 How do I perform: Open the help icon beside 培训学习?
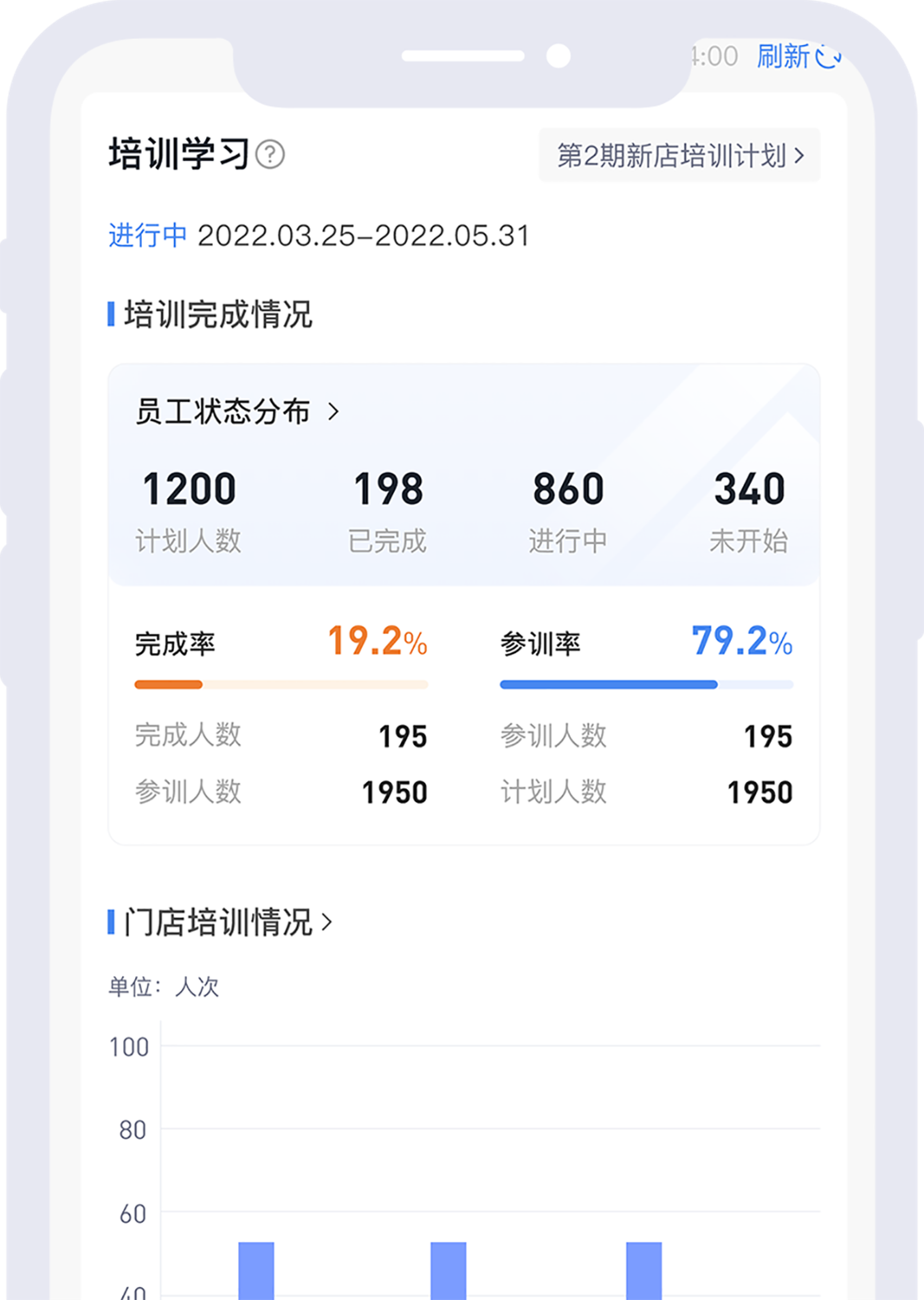(x=270, y=155)
